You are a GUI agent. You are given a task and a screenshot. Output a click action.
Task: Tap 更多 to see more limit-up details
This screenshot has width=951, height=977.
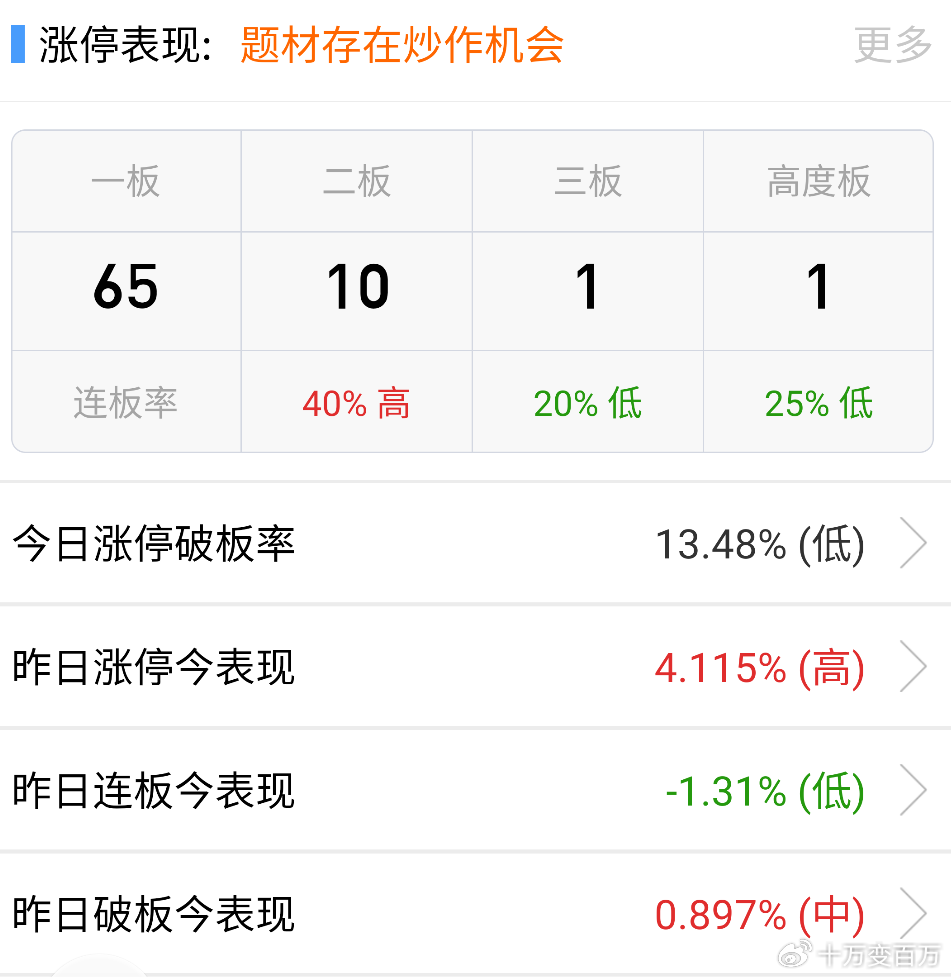pyautogui.click(x=892, y=46)
